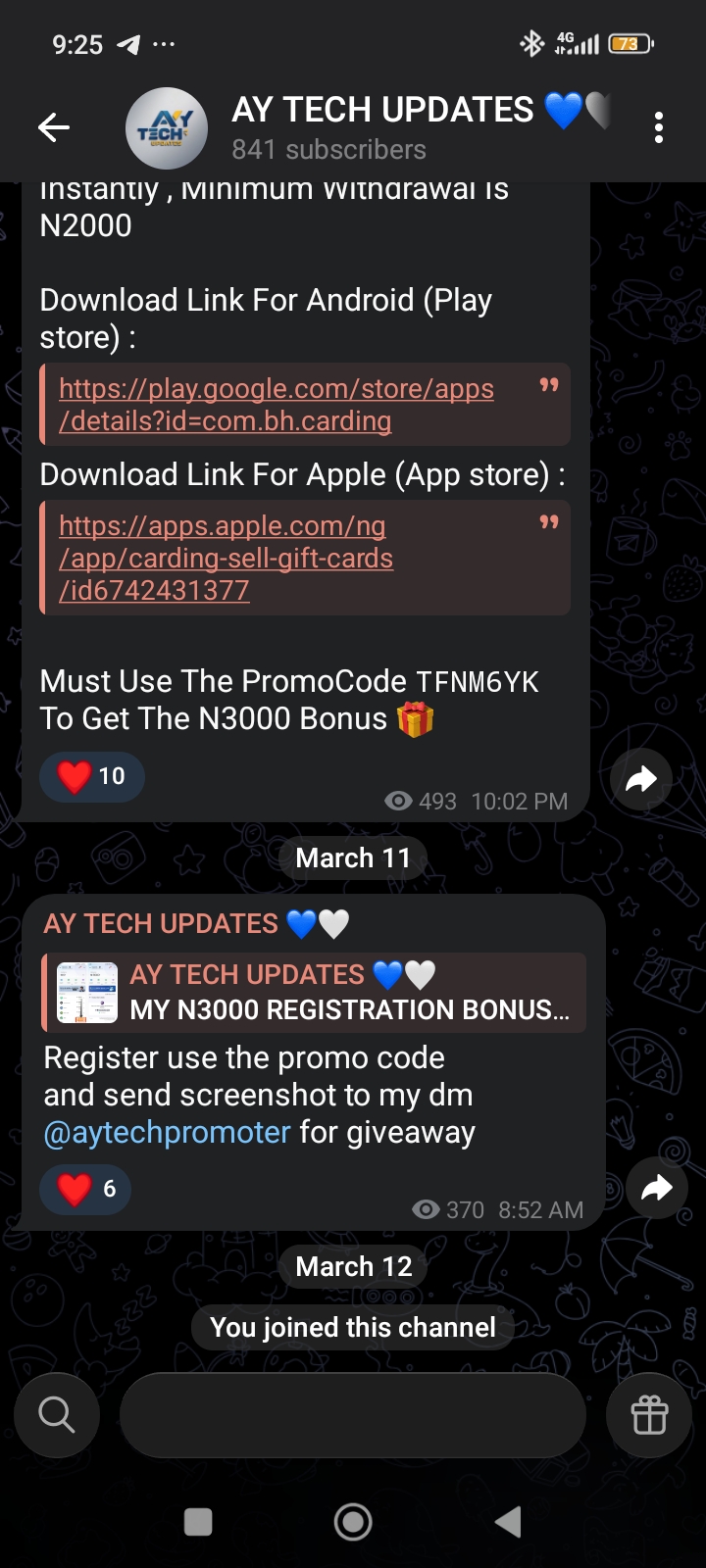React with heart on promo code post
The width and height of the screenshot is (706, 1568).
(92, 776)
